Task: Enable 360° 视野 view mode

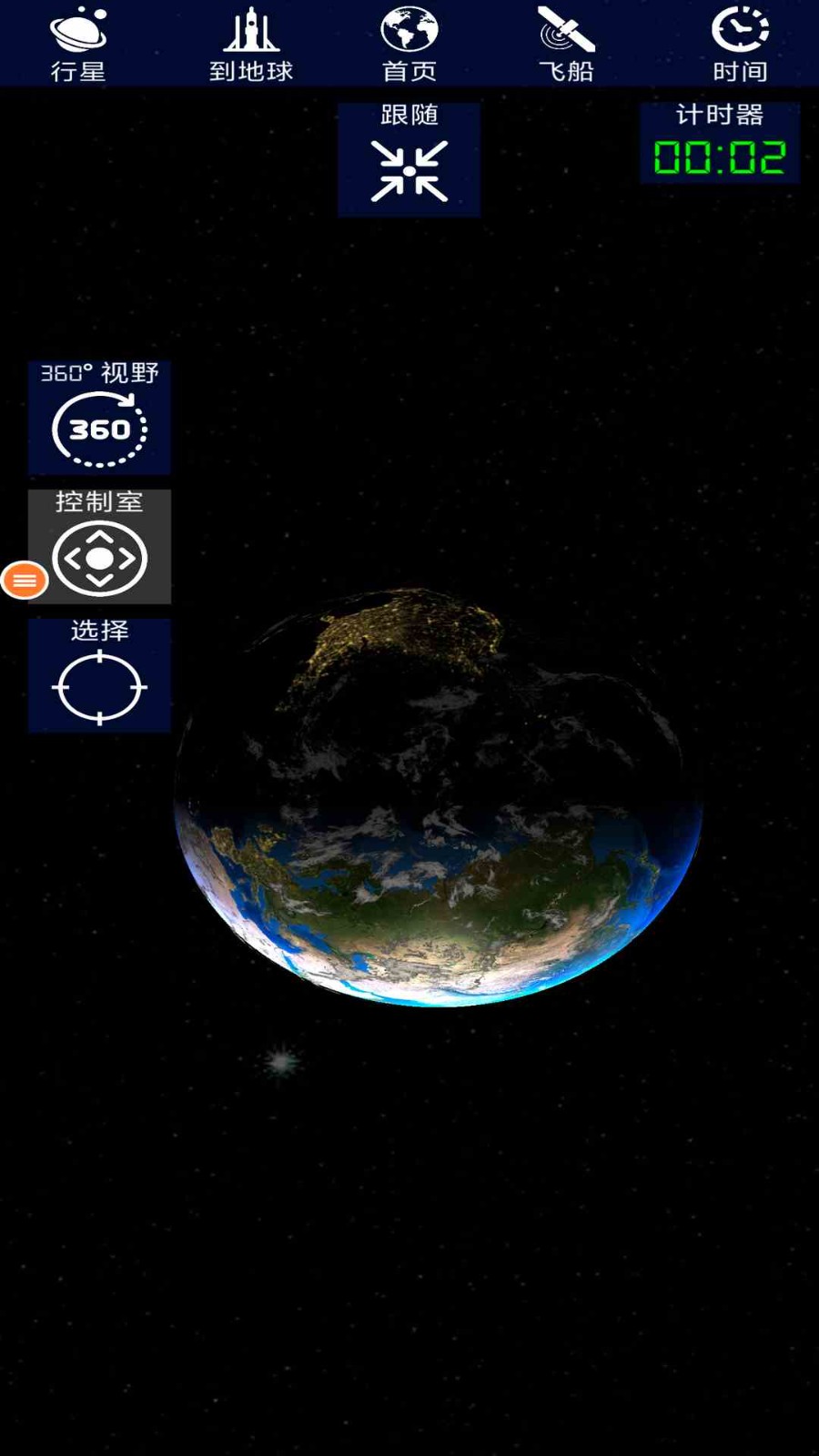Action: 99,418
